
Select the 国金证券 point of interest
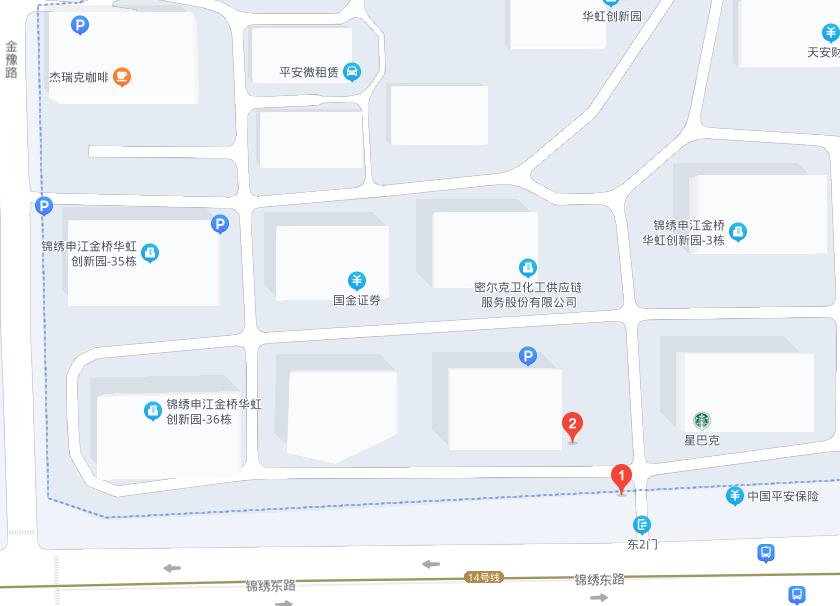(x=356, y=281)
